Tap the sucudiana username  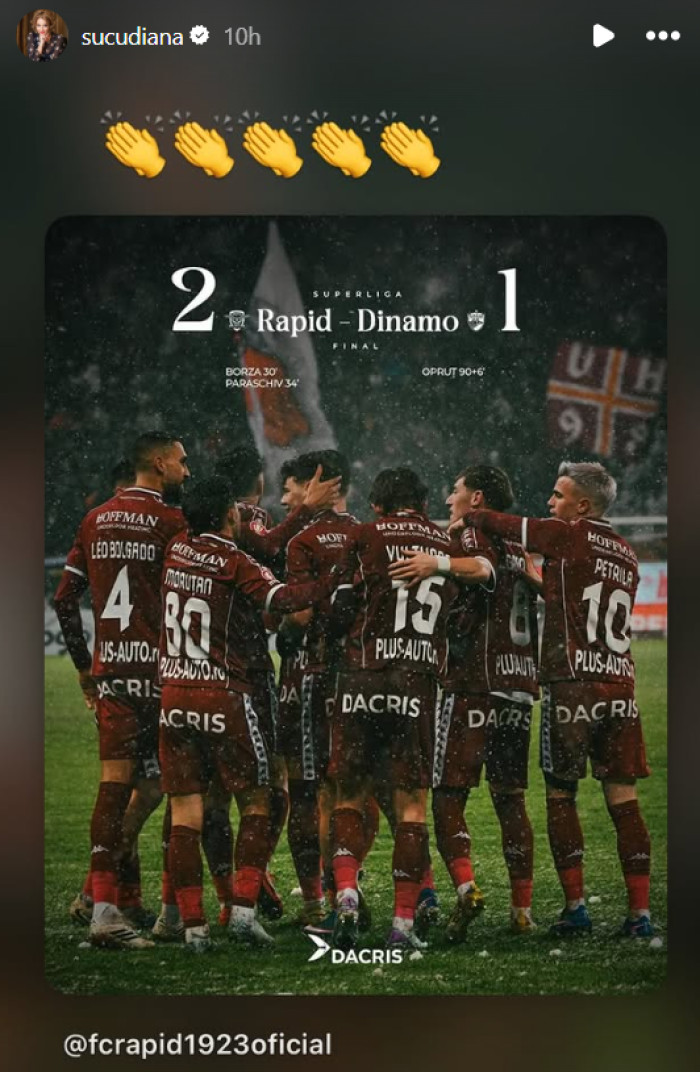(132, 36)
